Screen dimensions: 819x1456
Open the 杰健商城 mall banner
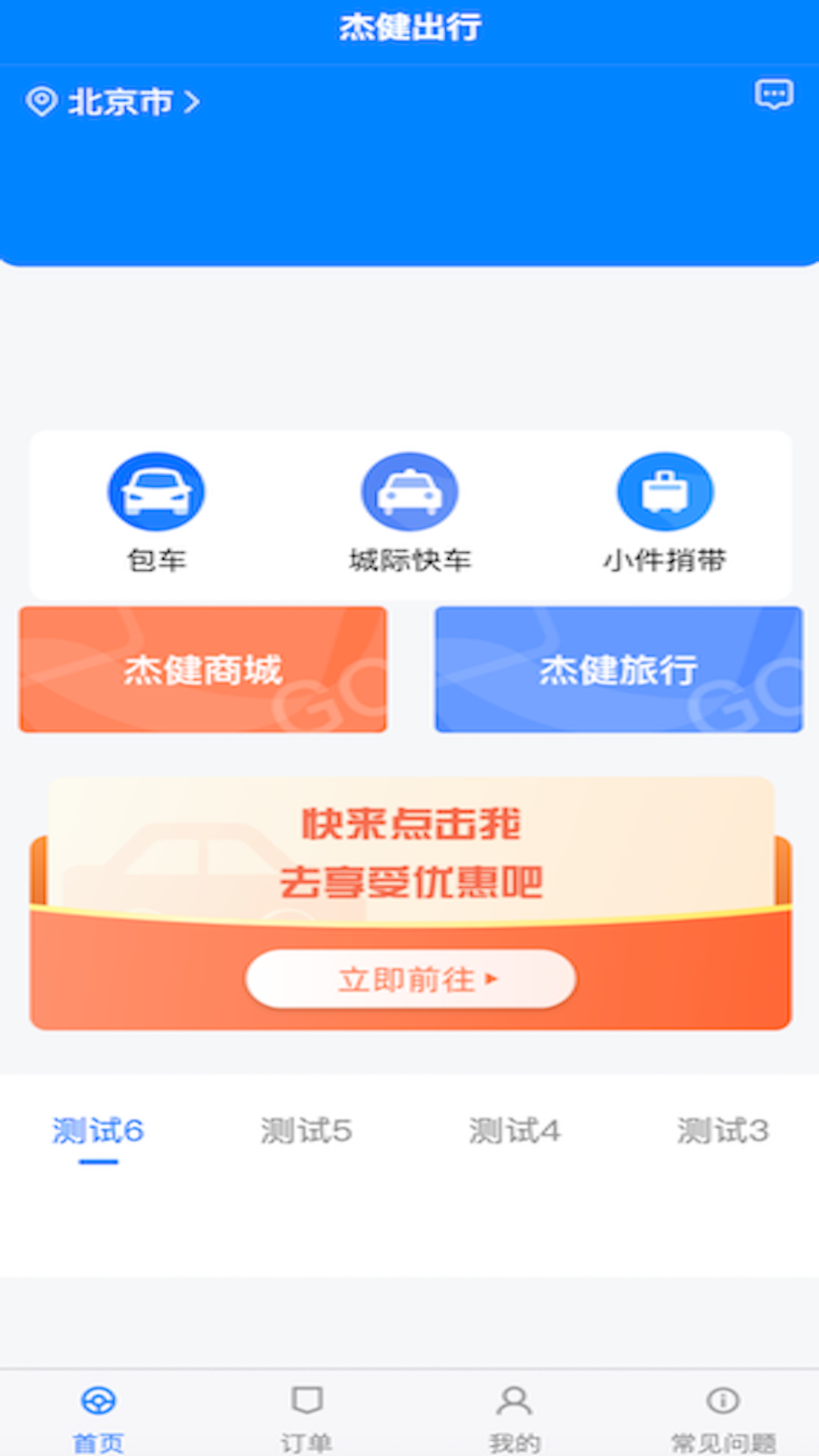click(x=202, y=669)
